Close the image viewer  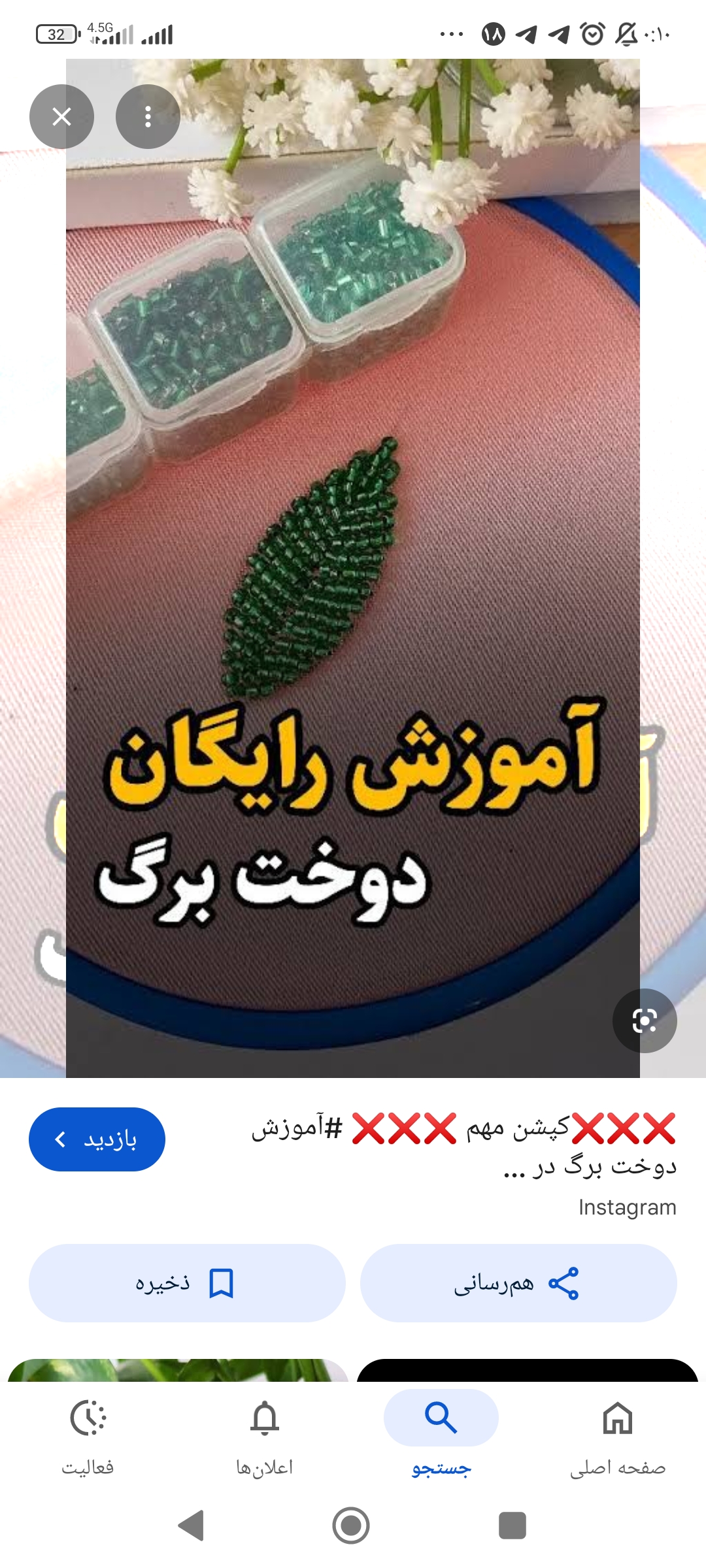[61, 117]
